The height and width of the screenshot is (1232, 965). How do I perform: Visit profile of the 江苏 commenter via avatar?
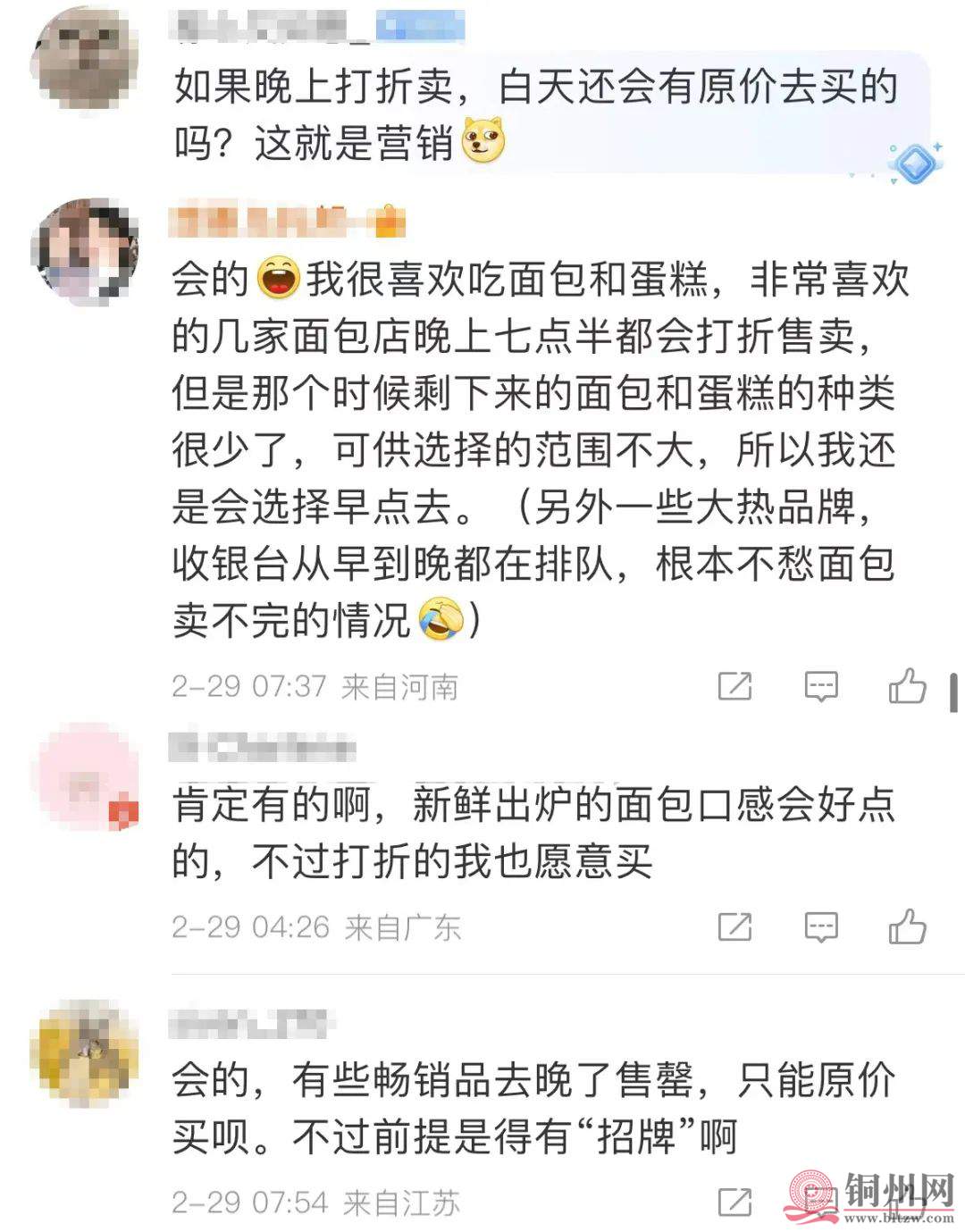[84, 1052]
